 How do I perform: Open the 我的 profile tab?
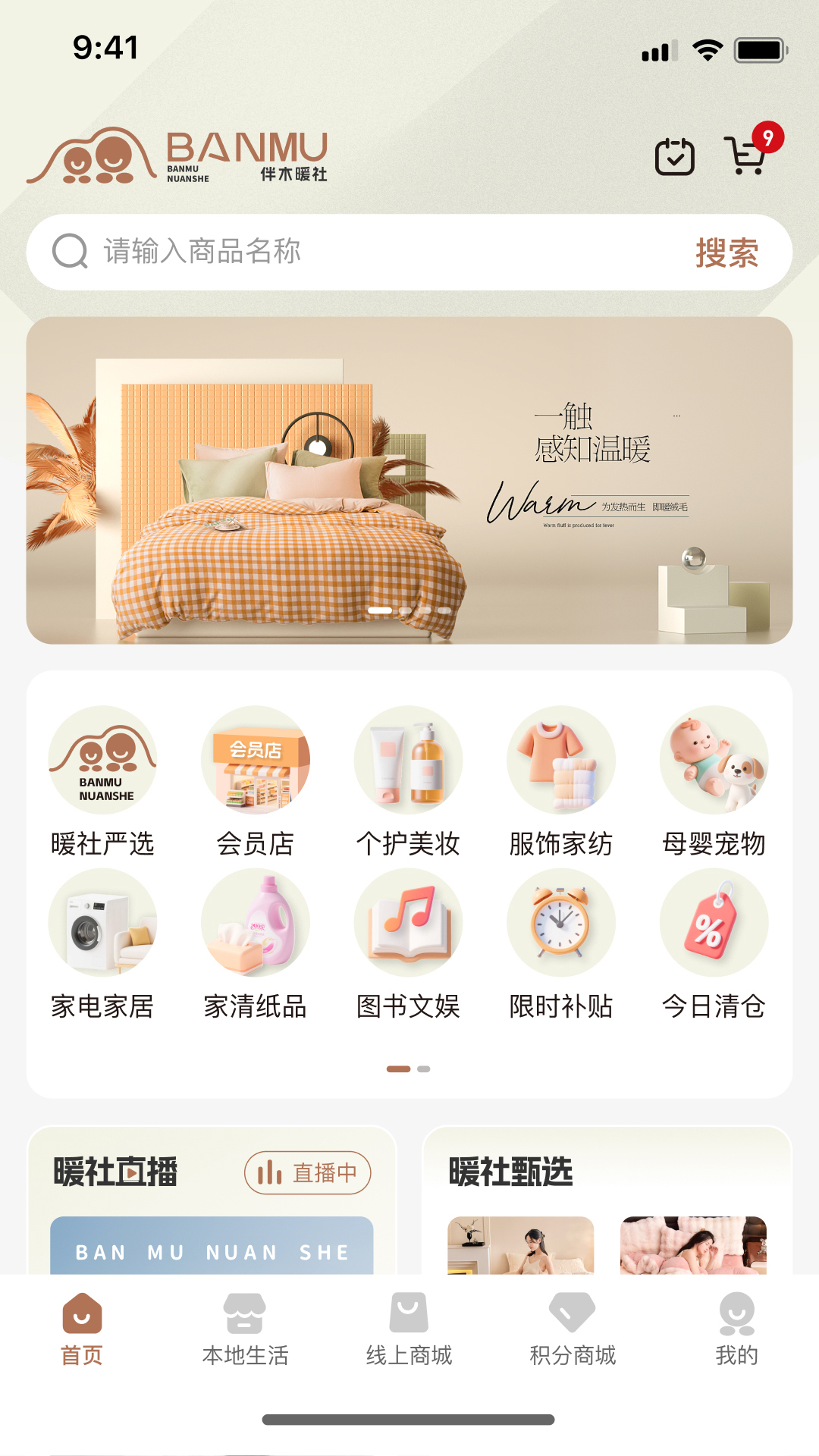point(737,1329)
